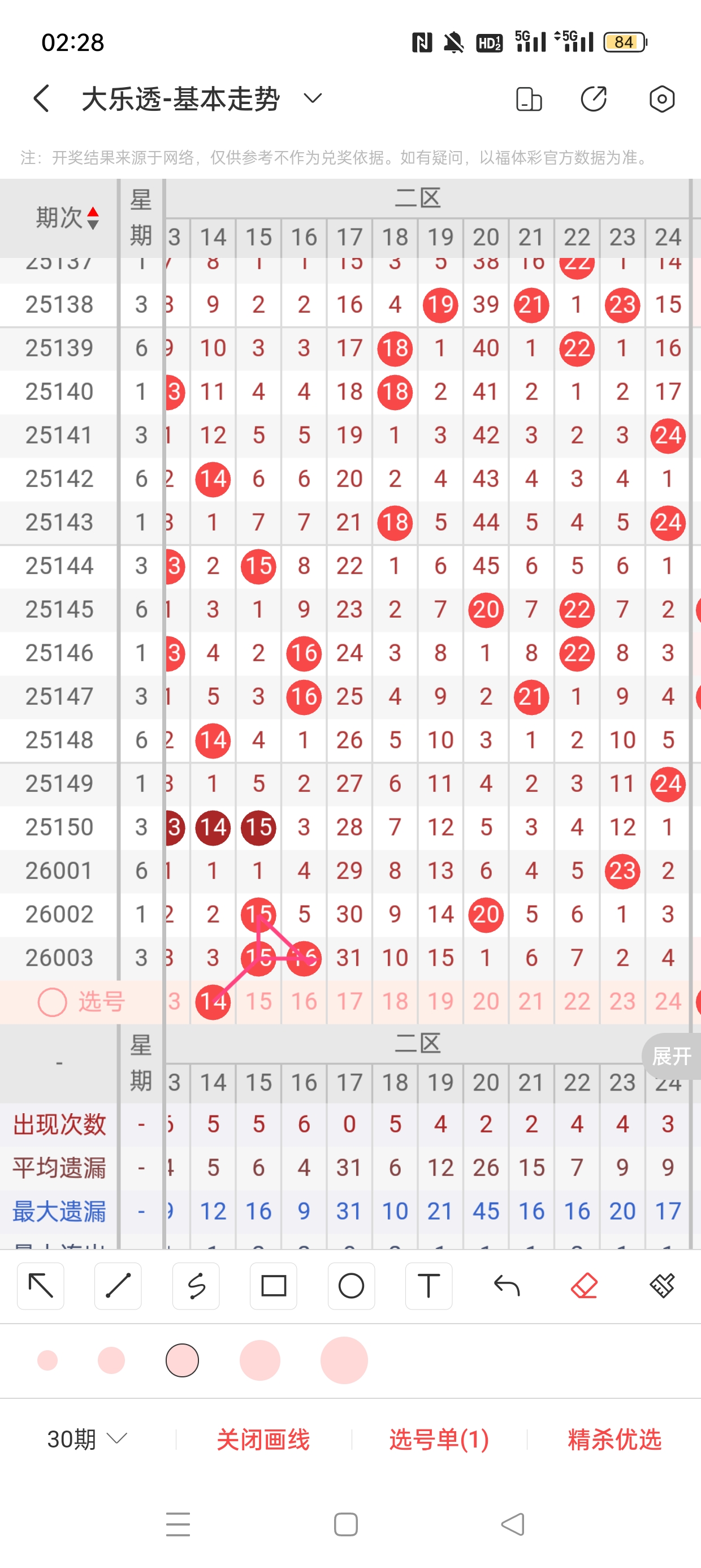Select the arrow drawing tool
The width and height of the screenshot is (701, 1568).
pyautogui.click(x=41, y=1286)
